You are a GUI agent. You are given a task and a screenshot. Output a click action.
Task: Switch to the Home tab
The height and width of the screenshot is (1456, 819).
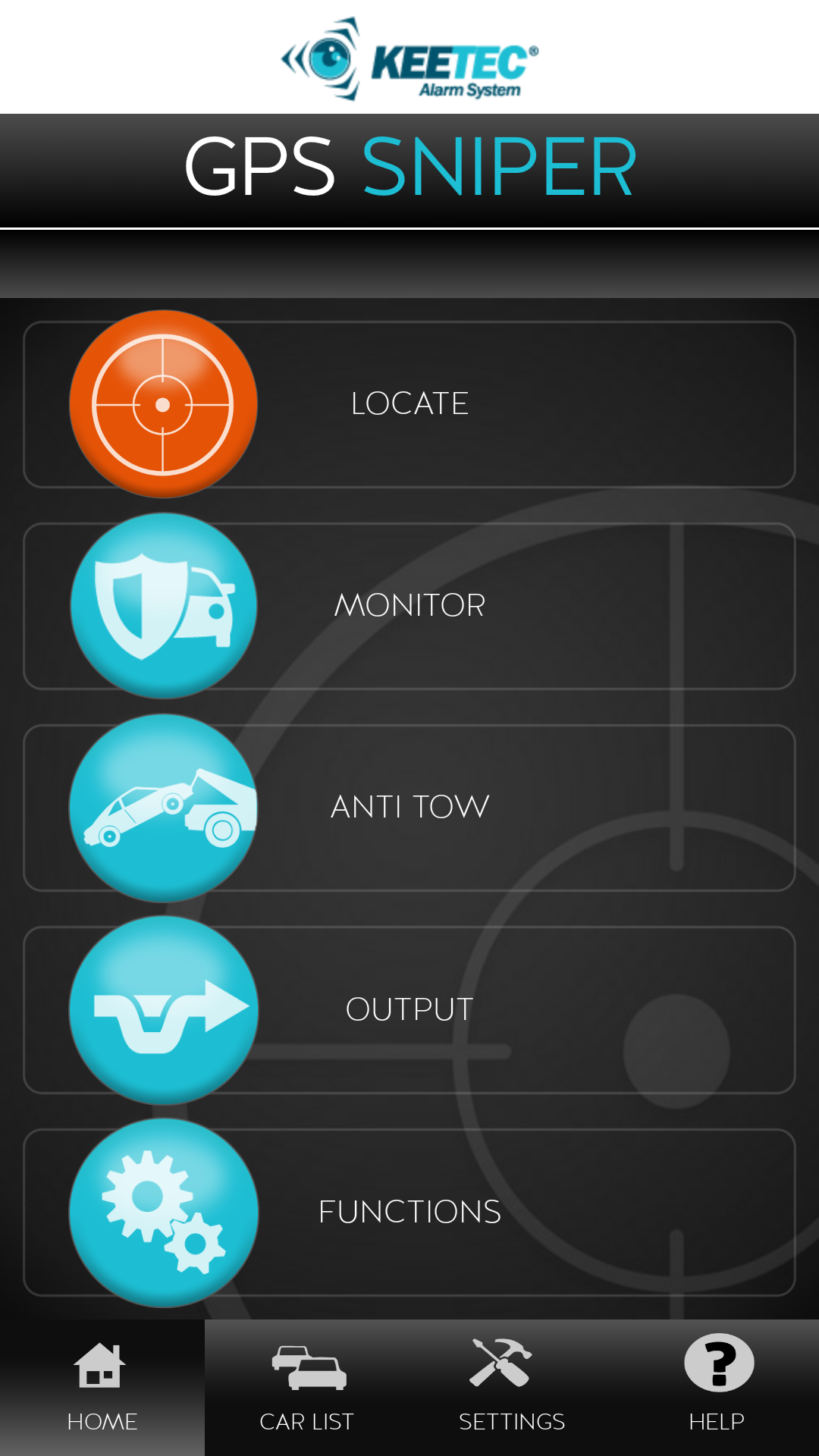click(x=102, y=1388)
